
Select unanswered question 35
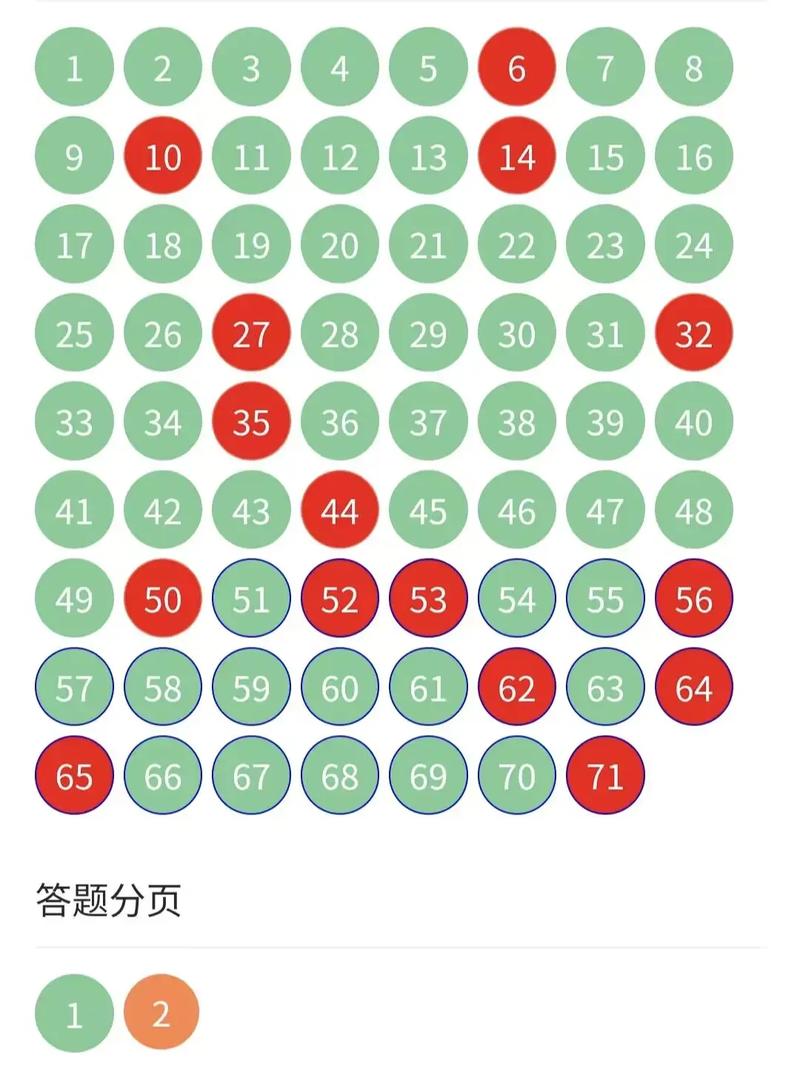pyautogui.click(x=251, y=422)
